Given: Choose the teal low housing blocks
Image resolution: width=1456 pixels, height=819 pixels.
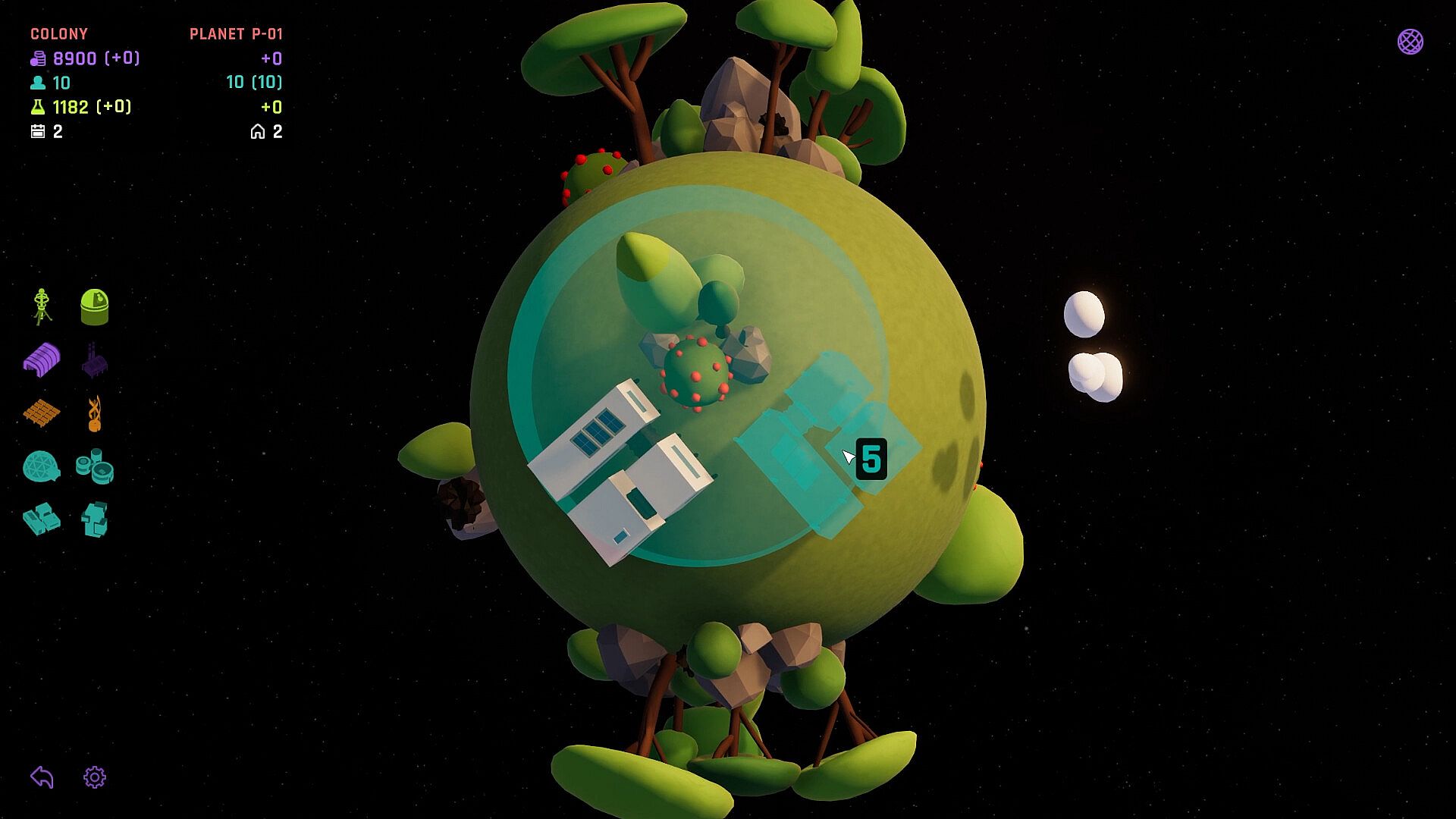Looking at the screenshot, I should point(42,519).
